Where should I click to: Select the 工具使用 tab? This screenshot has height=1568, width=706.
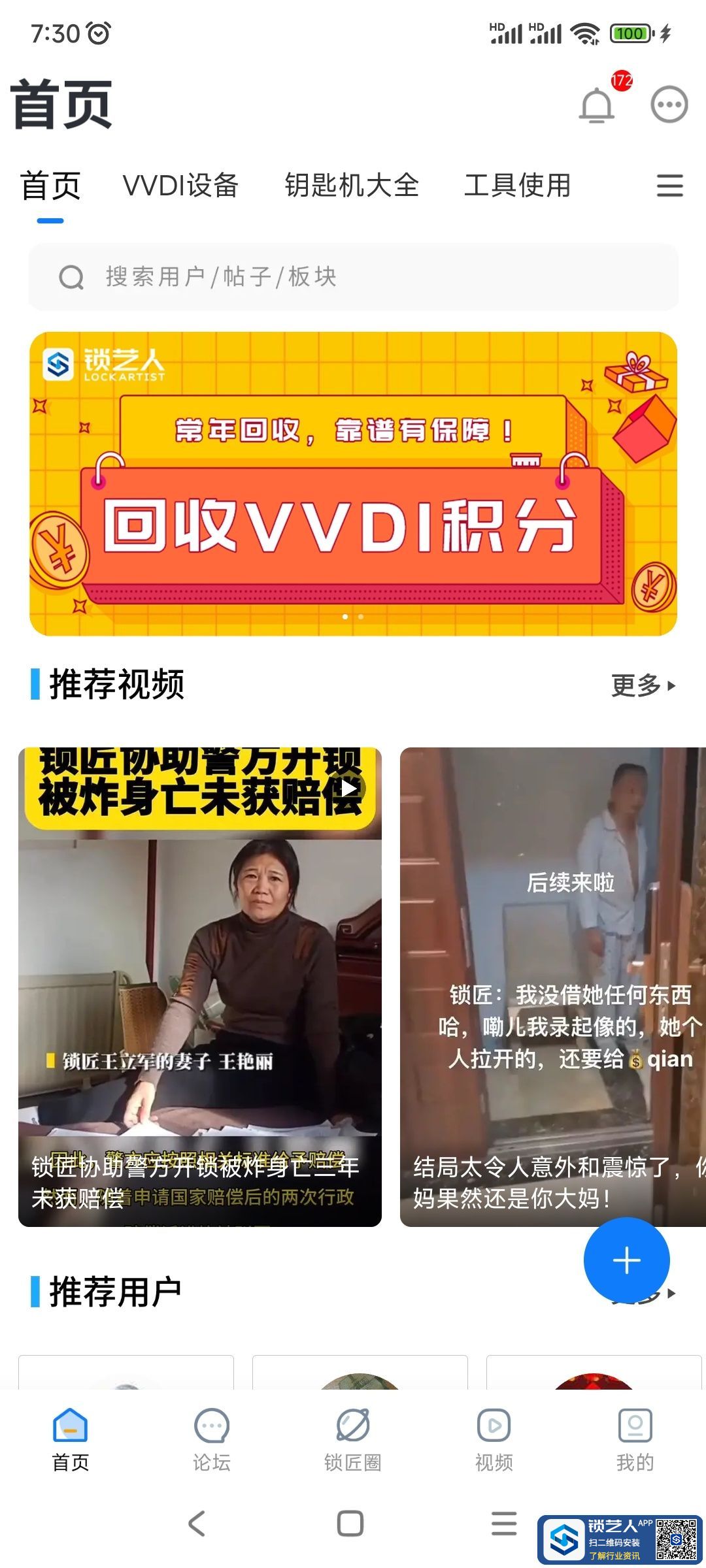coord(517,186)
